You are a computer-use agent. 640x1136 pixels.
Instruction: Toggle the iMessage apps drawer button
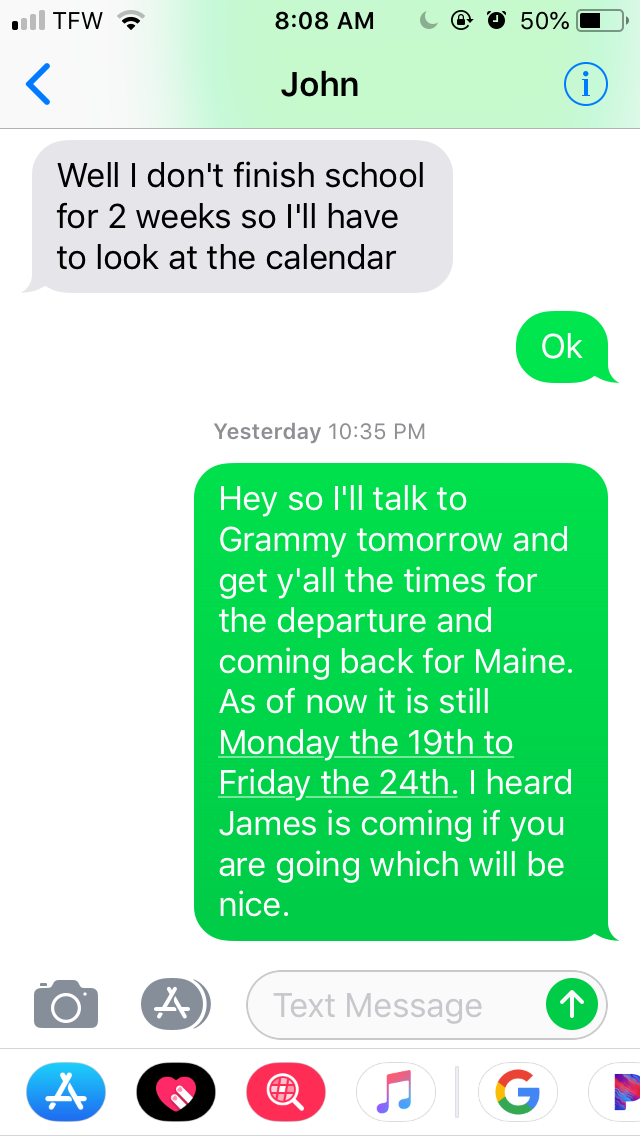(x=174, y=1004)
